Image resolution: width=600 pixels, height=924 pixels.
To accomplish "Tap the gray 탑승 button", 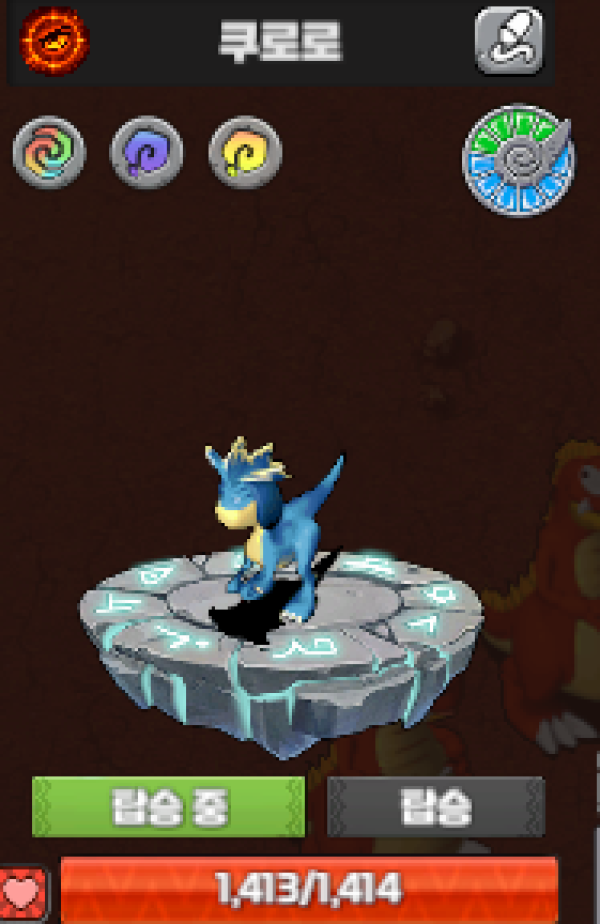I will coord(436,806).
